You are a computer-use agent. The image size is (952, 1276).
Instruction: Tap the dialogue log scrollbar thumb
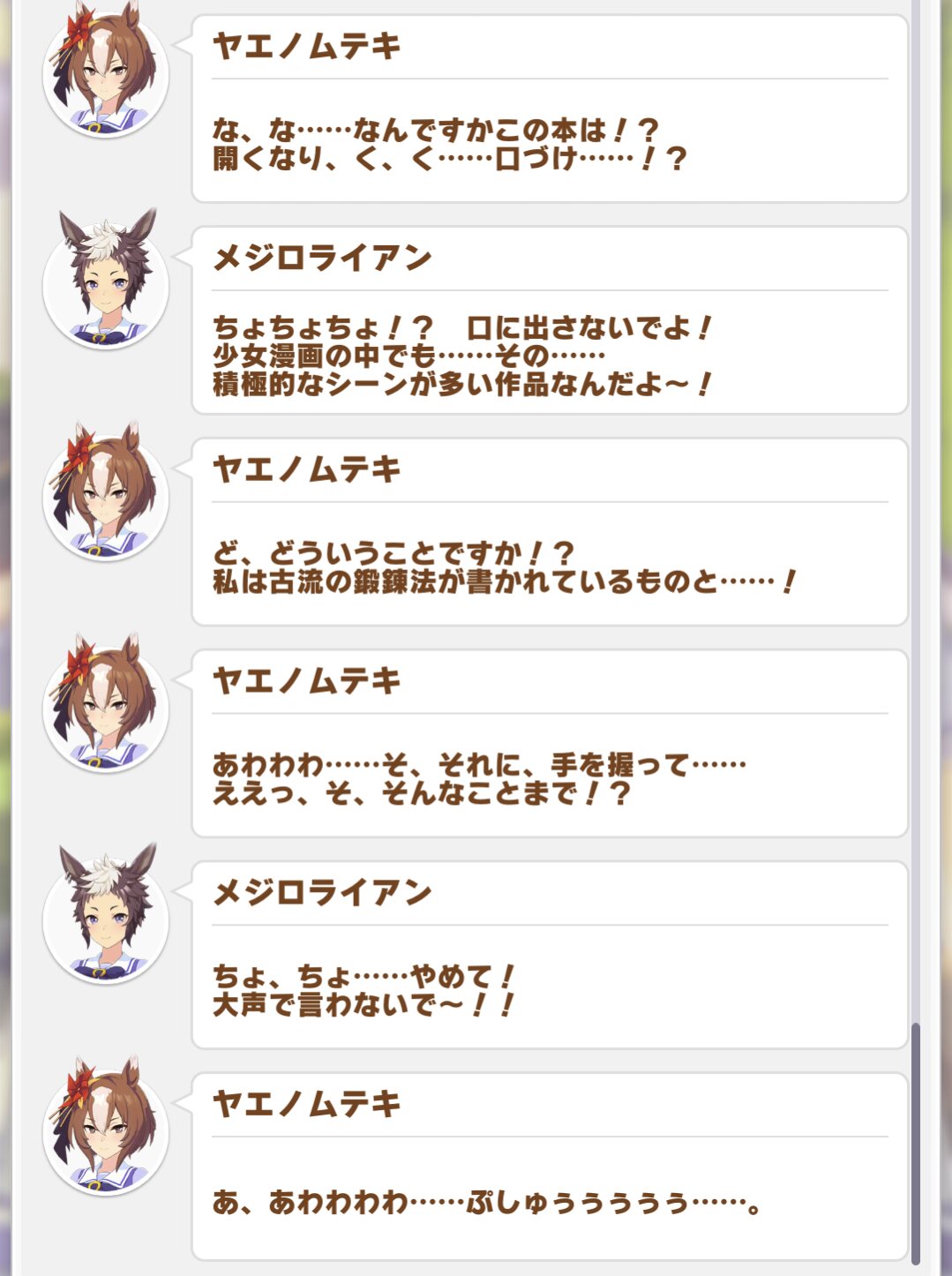coord(916,1143)
